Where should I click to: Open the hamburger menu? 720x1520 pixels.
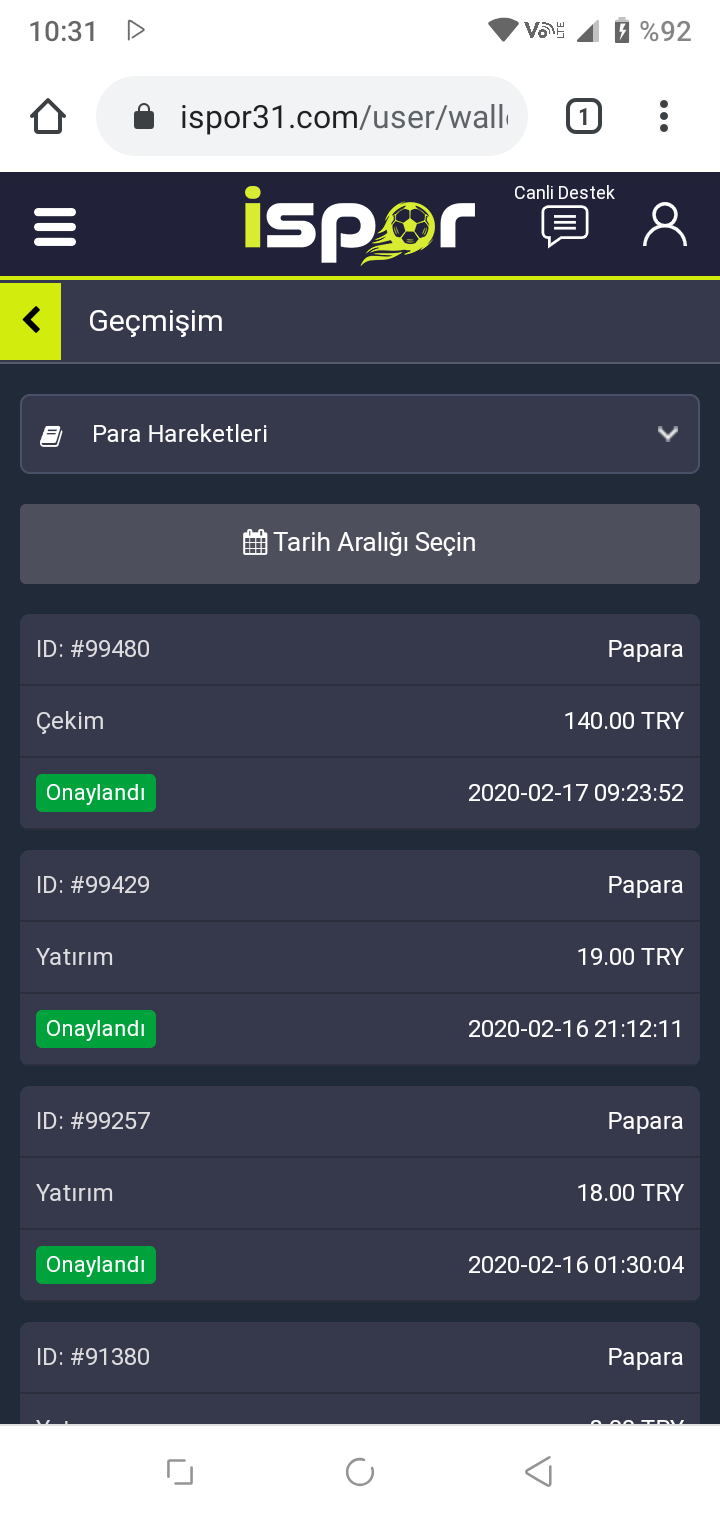[x=54, y=226]
